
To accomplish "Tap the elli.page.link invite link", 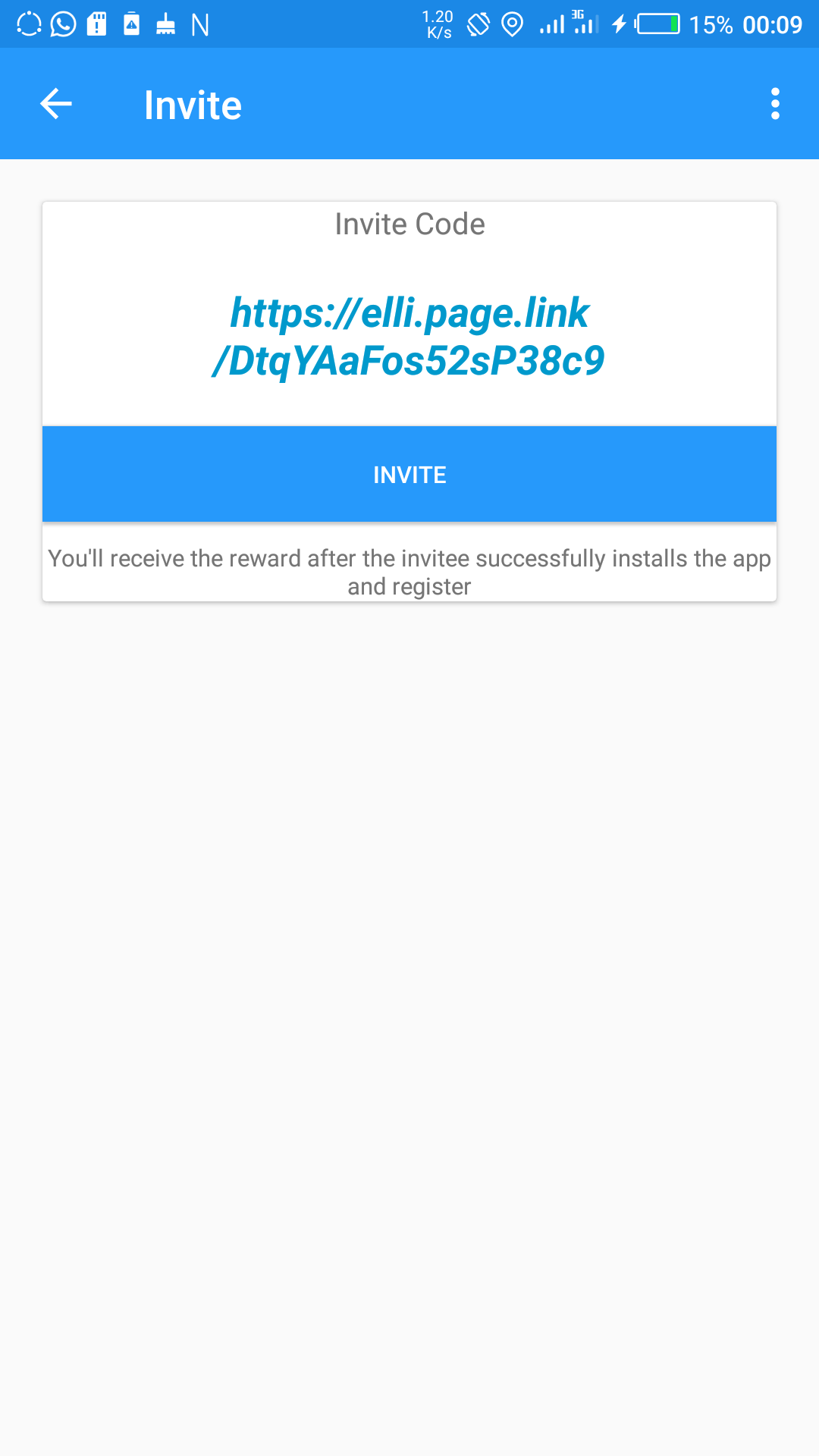I will [409, 337].
